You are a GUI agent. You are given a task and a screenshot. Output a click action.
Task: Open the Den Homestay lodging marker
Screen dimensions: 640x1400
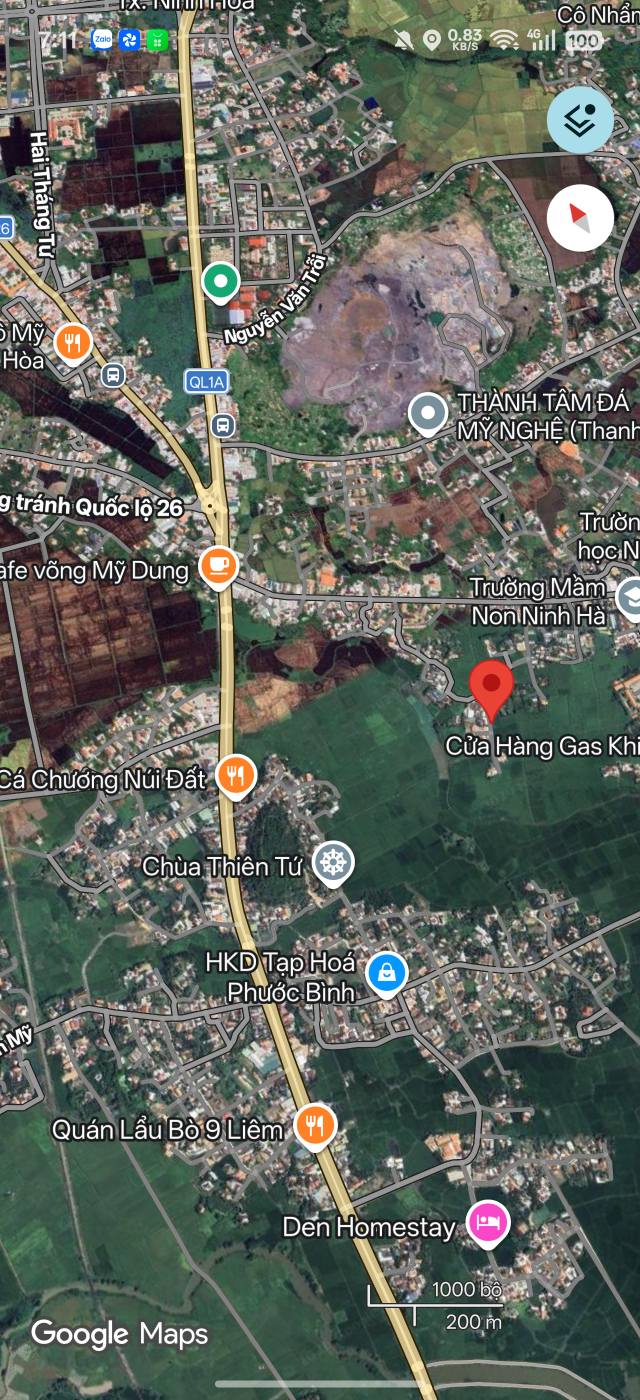pos(489,1224)
